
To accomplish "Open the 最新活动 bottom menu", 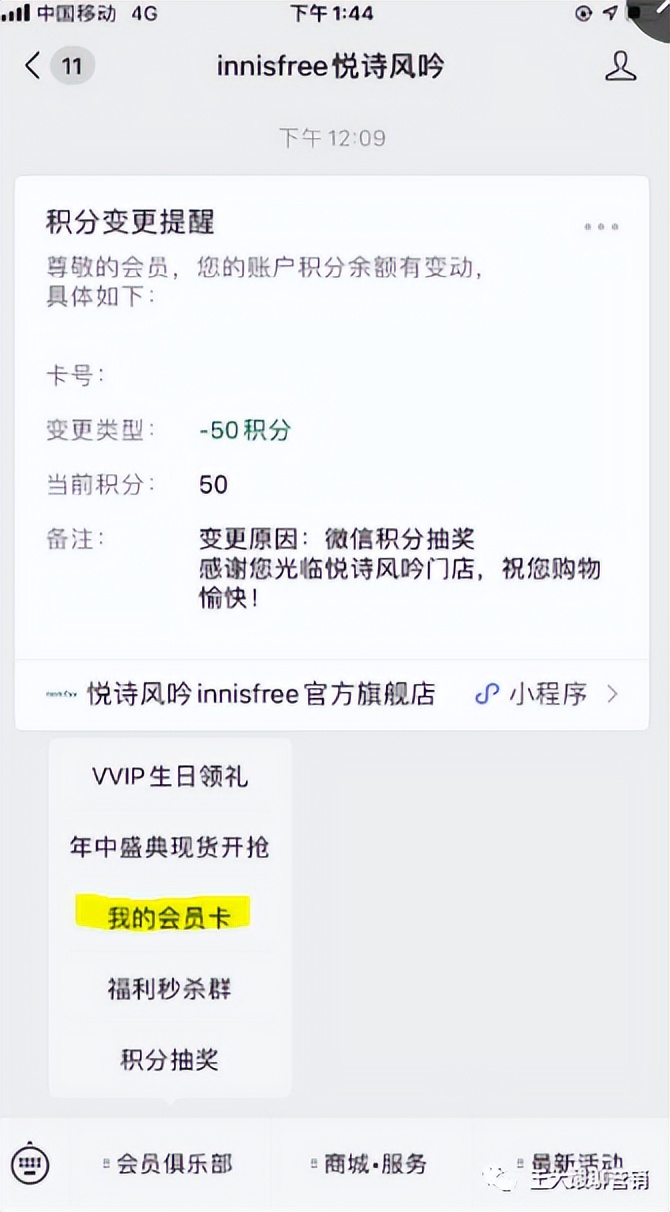I will [572, 1164].
